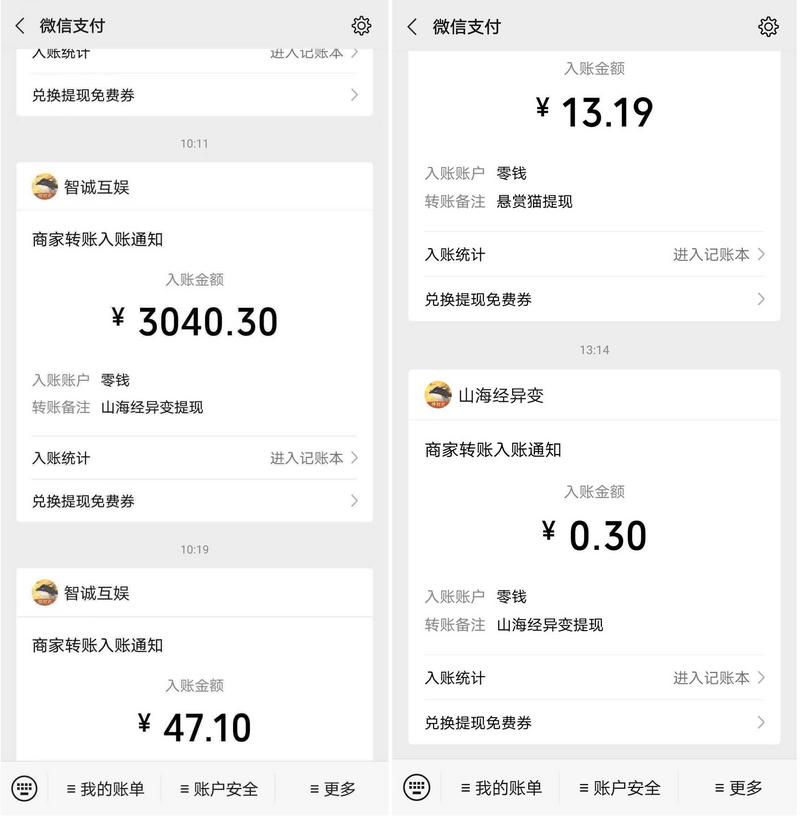
Task: Tap 更多 in the right bottom bar
Action: click(x=737, y=789)
